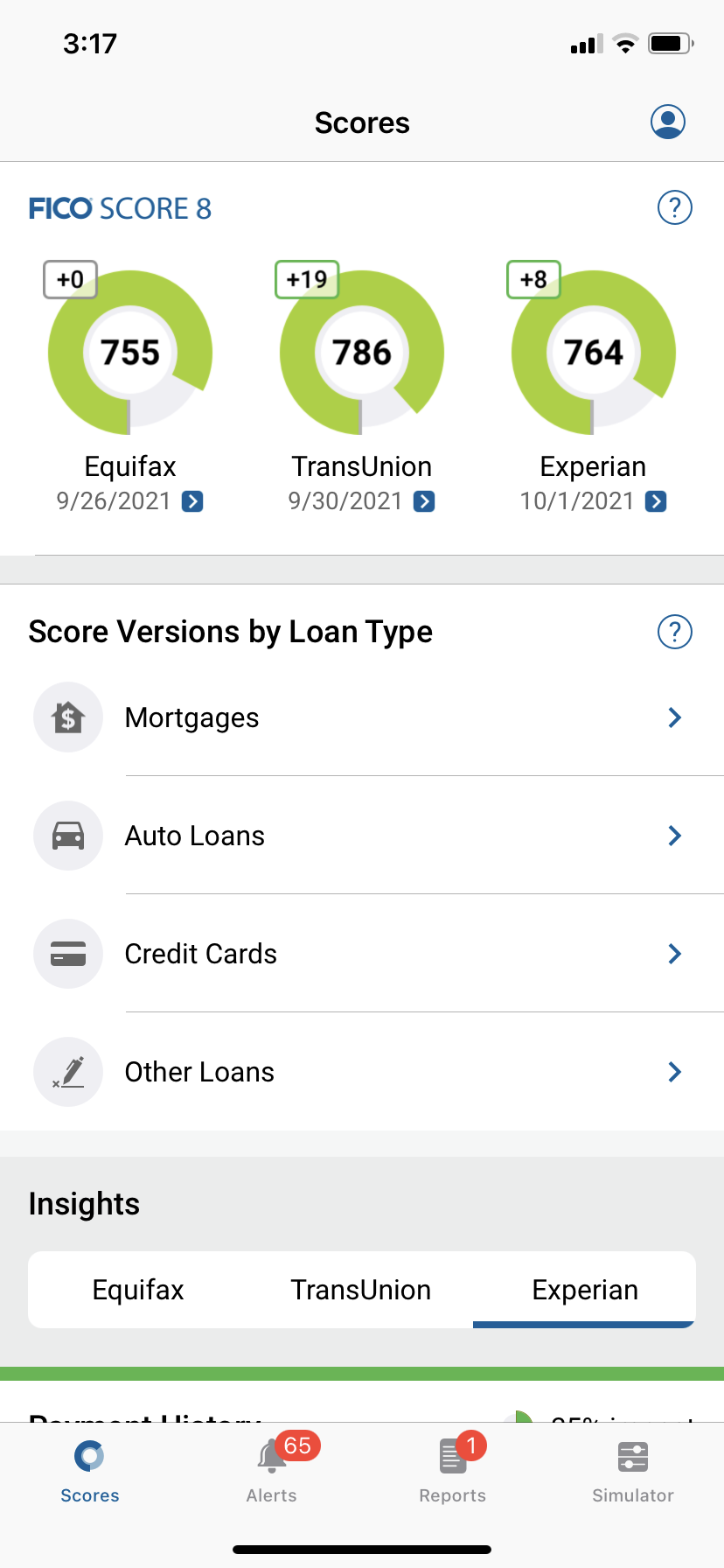Open help for FICO Score 8
The width and height of the screenshot is (724, 1568).
674,208
